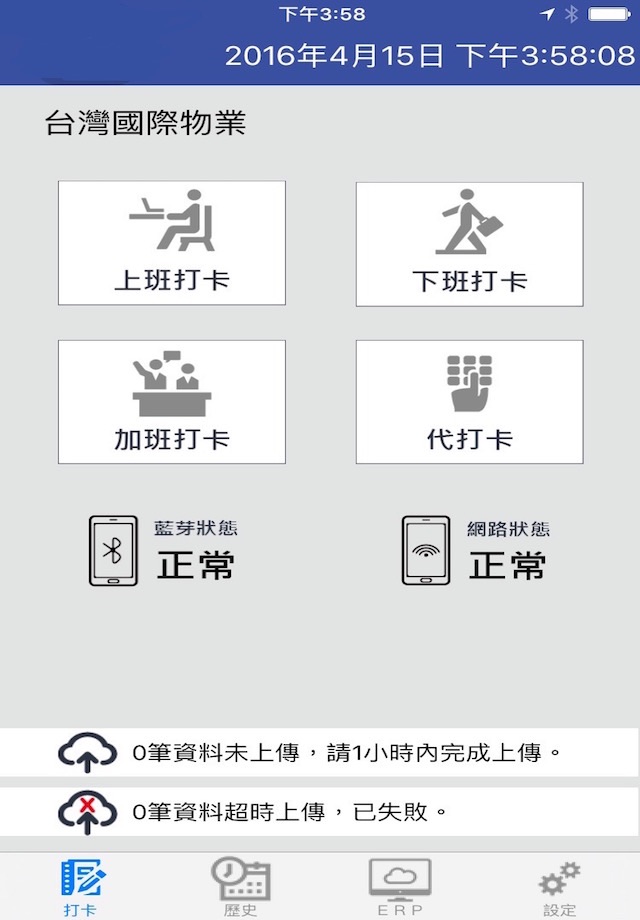Screen dimensions: 640x920
Task: Open the 0筆資料超時上傳 failed upload row
Action: [x=320, y=812]
